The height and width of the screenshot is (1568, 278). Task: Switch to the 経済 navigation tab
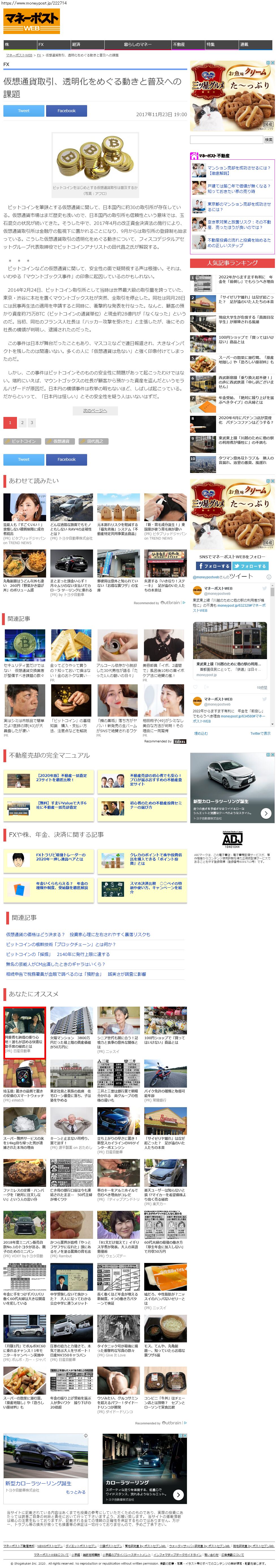tap(76, 44)
